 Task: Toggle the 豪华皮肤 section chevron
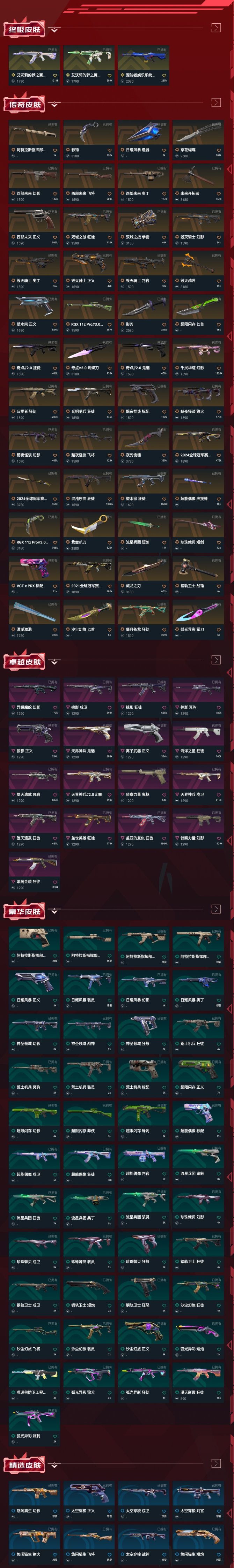coord(55,911)
